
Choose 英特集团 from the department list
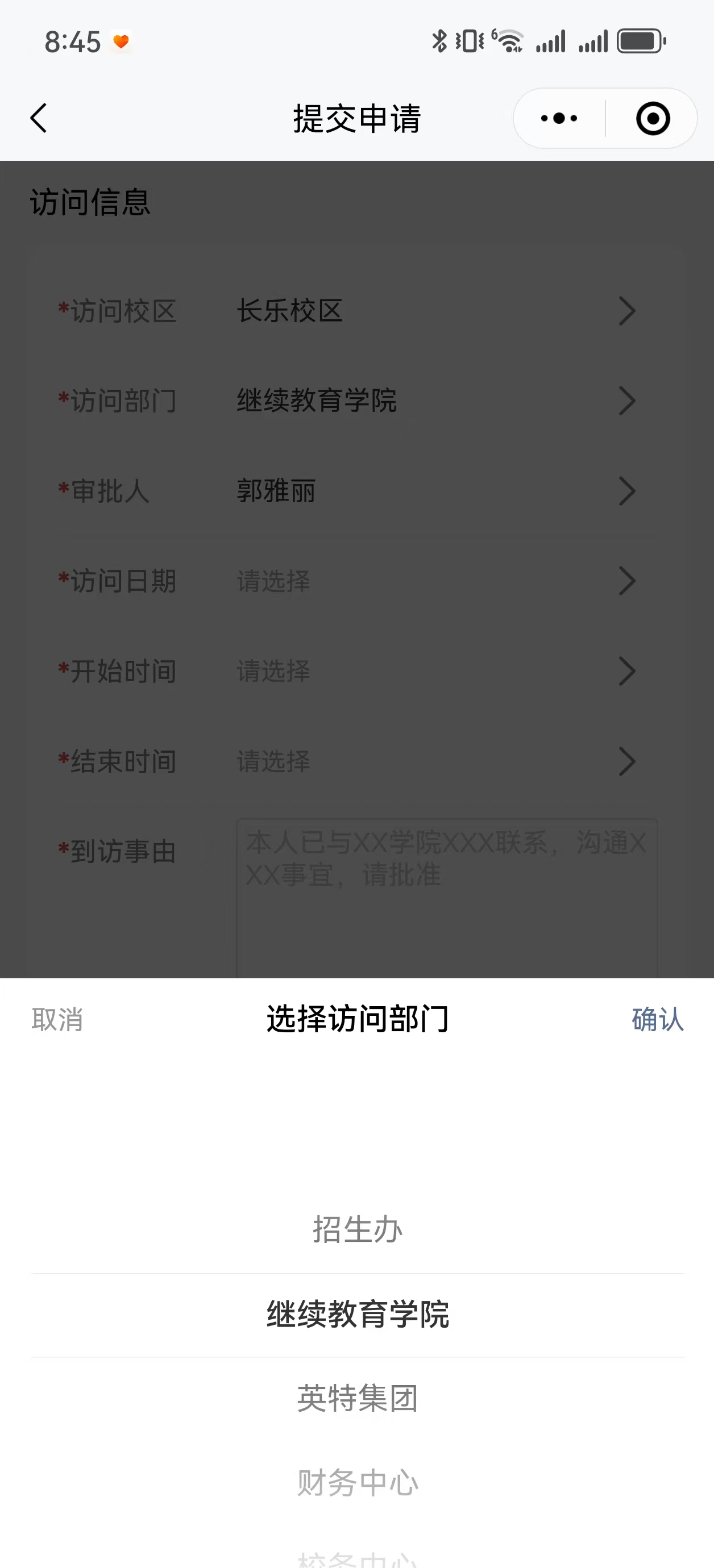(x=357, y=1398)
